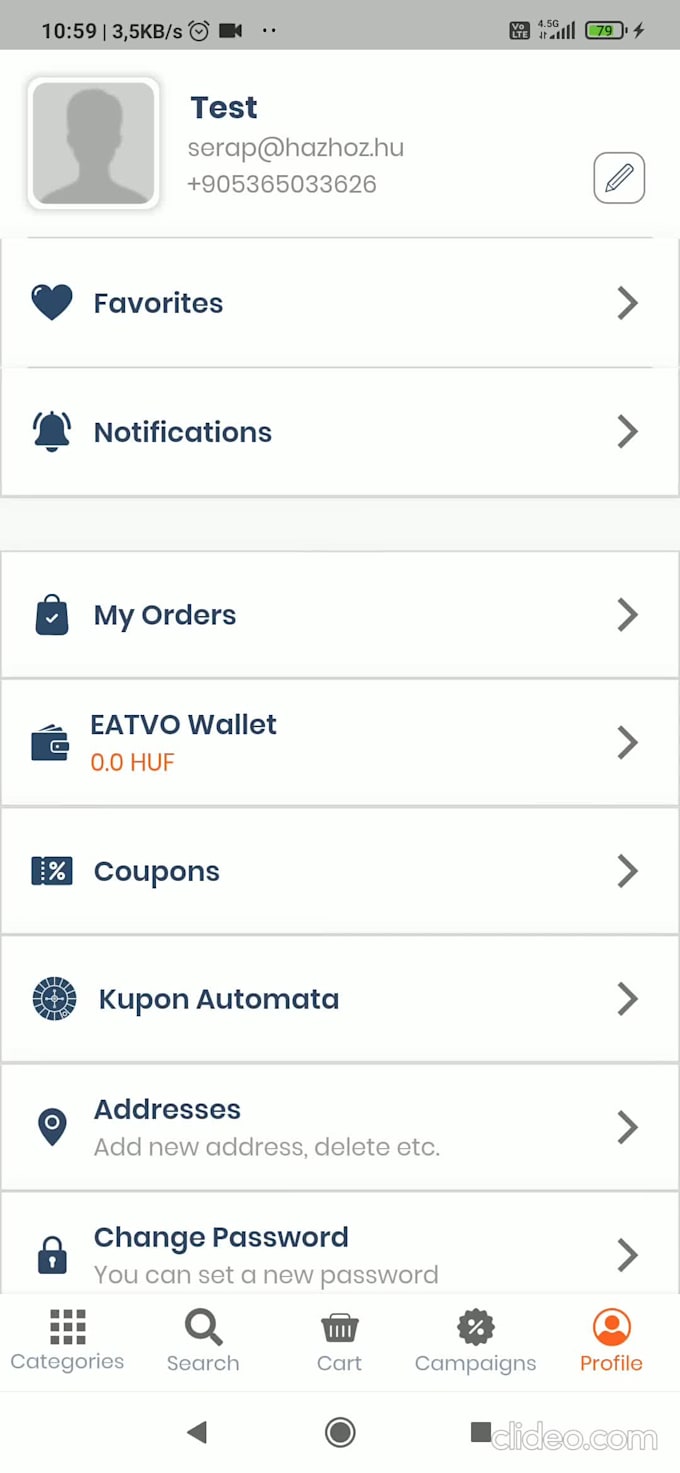View My Orders
The height and width of the screenshot is (1473, 680).
point(340,614)
